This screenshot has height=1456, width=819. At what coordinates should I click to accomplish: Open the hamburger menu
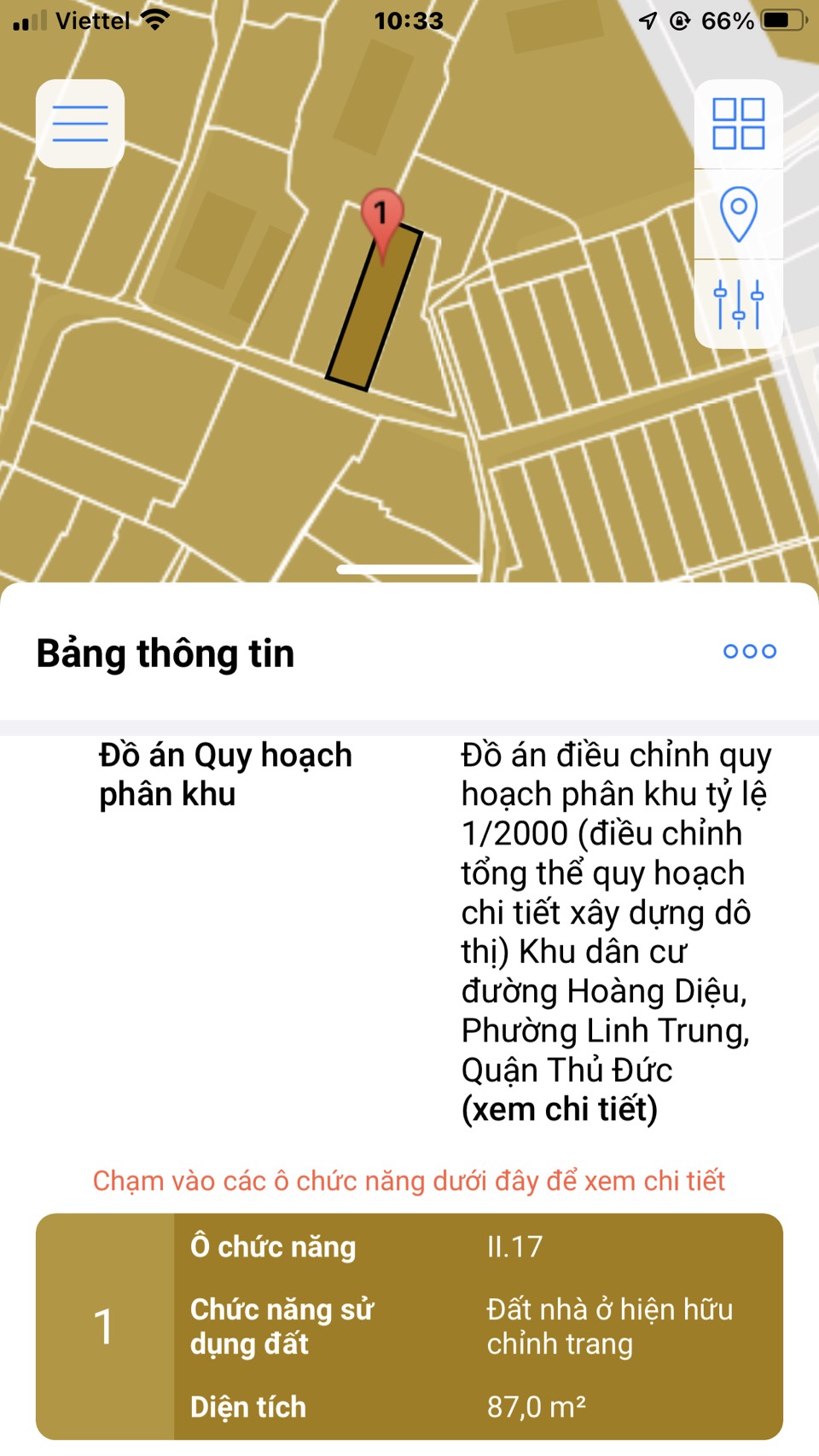[79, 123]
